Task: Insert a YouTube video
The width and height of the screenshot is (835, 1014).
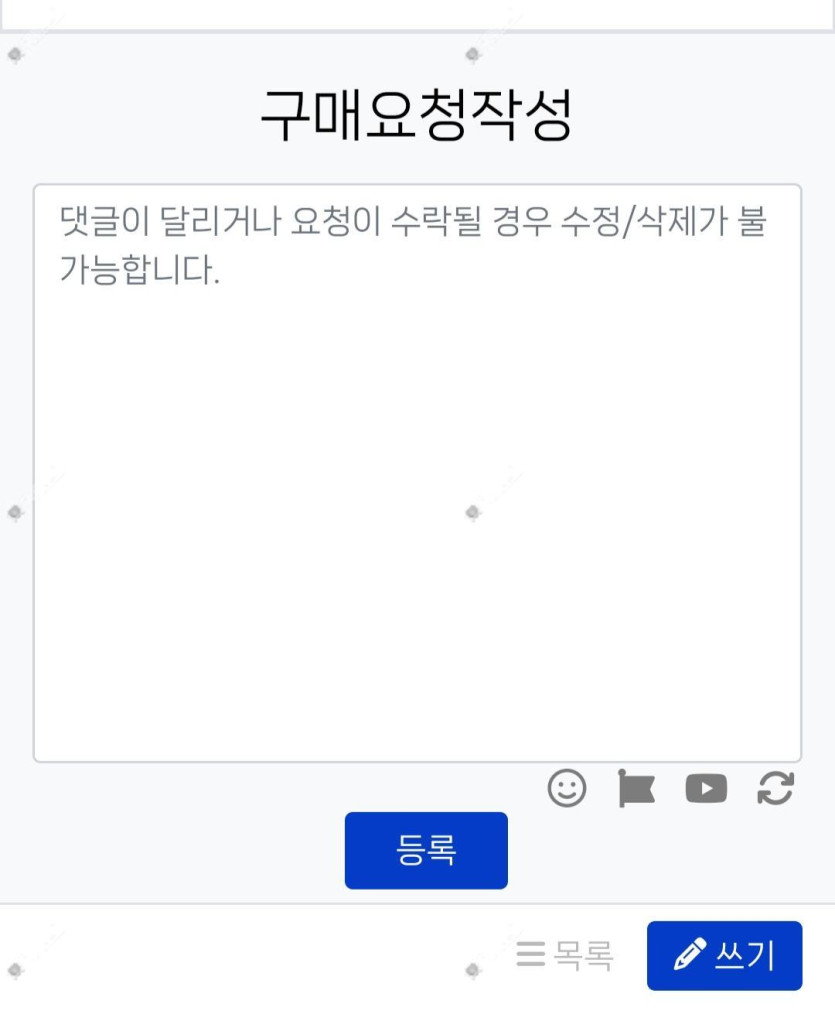Action: pos(706,788)
